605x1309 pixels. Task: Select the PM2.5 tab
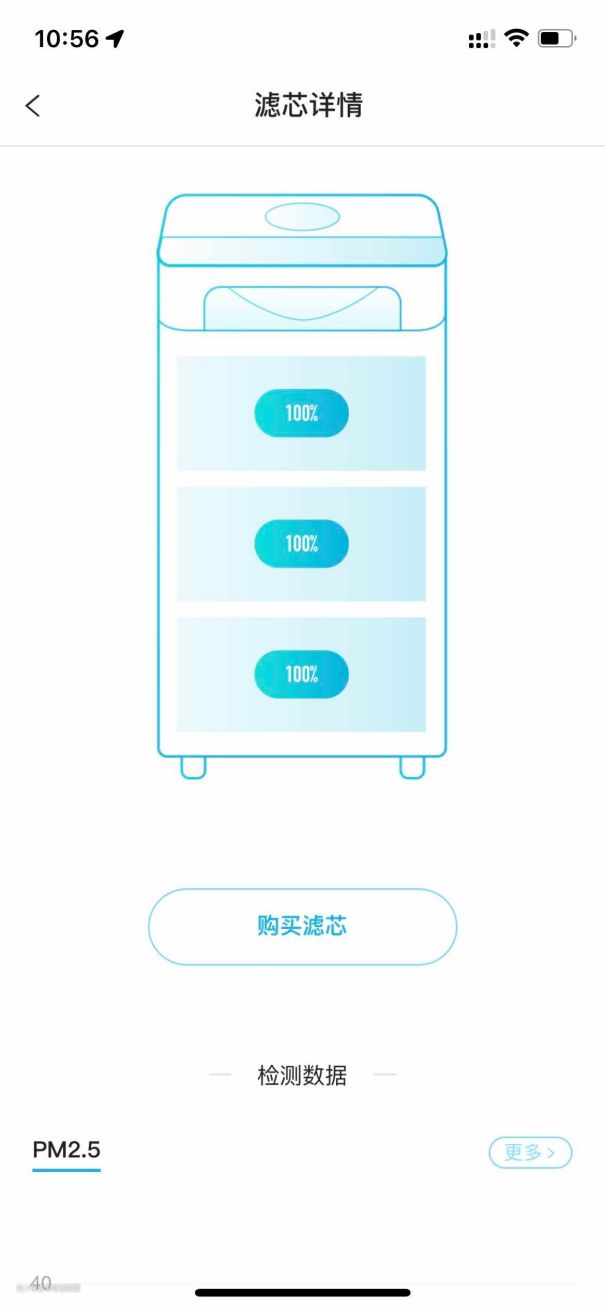[x=66, y=1151]
